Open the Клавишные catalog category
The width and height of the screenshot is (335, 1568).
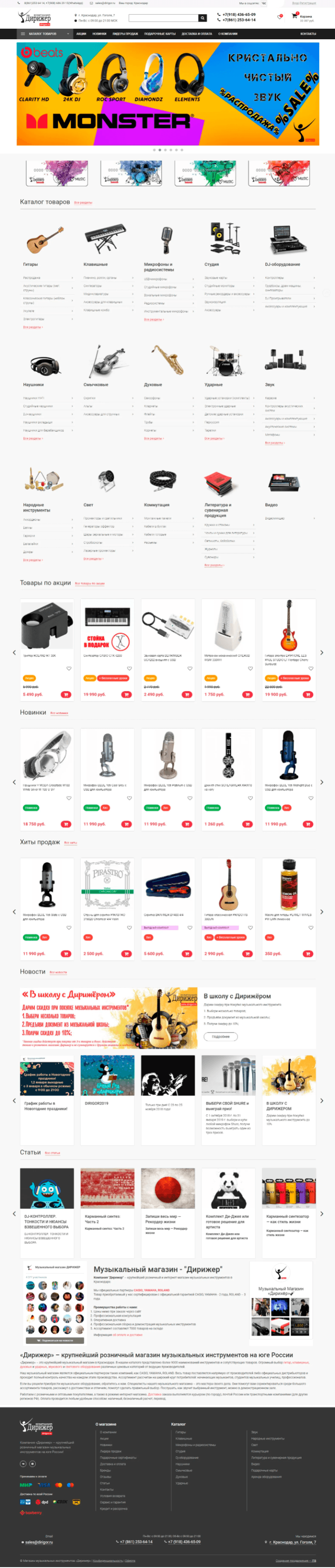point(96,264)
